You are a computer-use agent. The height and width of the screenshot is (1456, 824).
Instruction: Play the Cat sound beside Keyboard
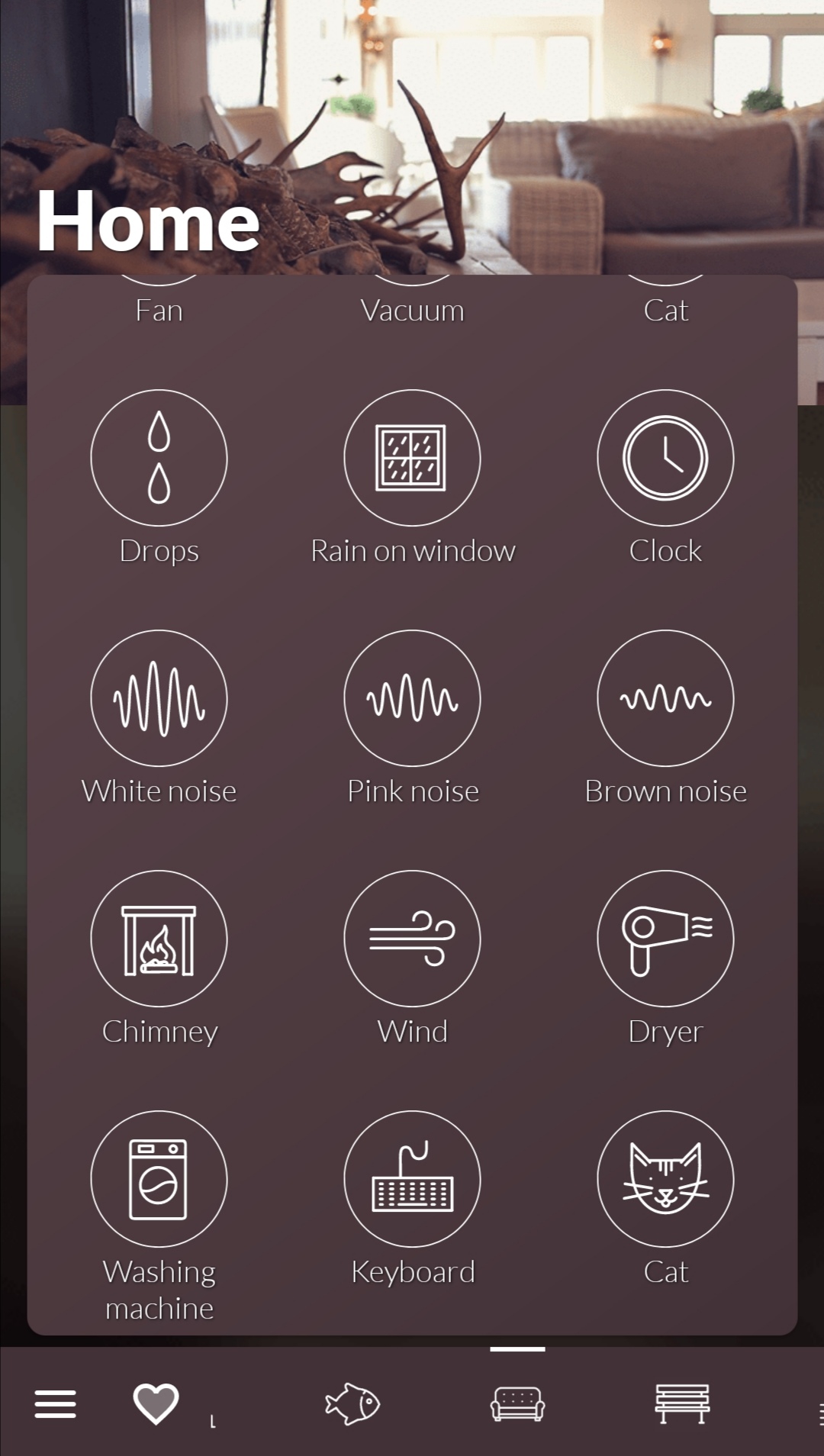(665, 1179)
